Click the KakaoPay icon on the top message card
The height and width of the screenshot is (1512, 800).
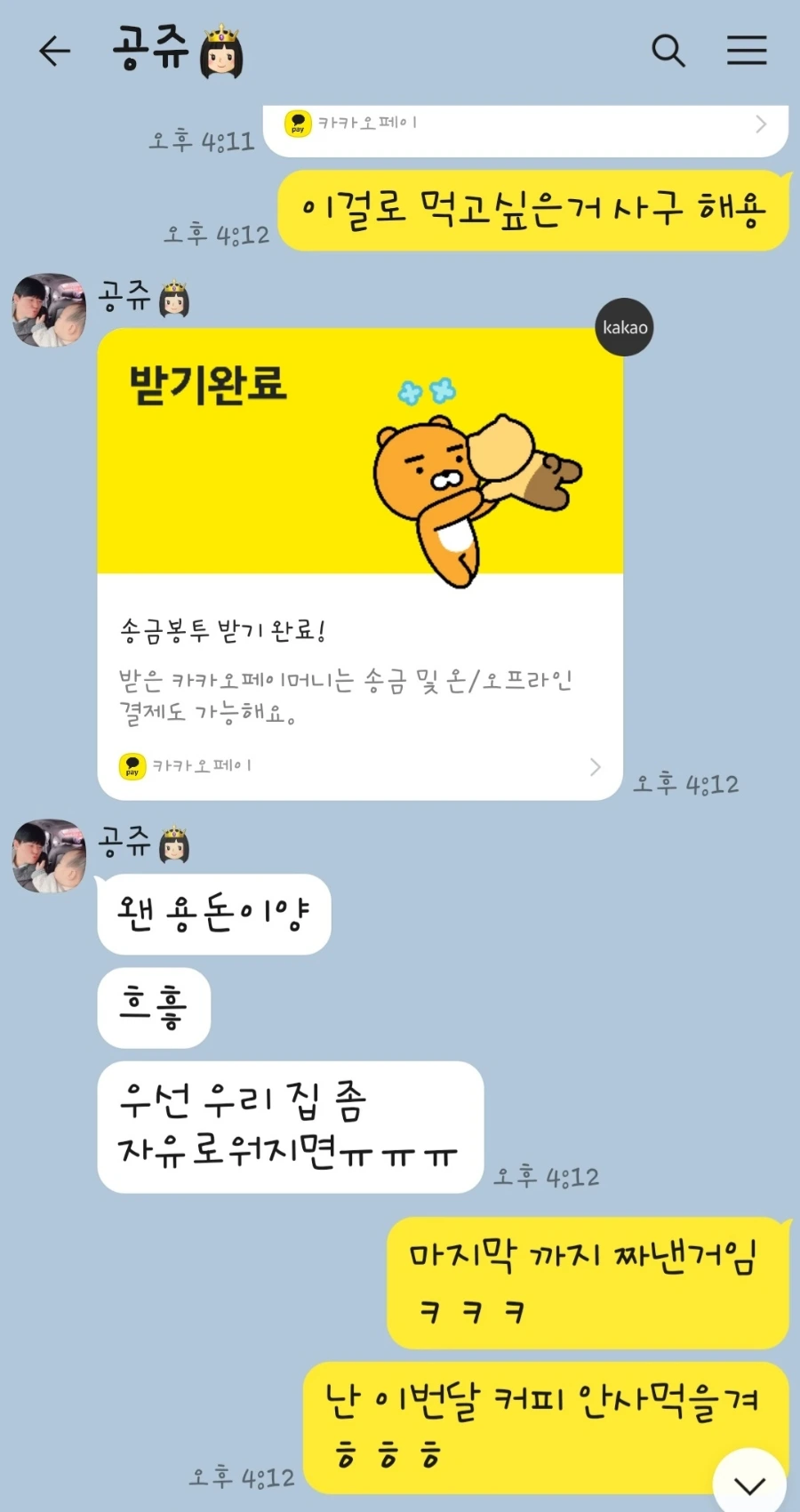tap(298, 124)
